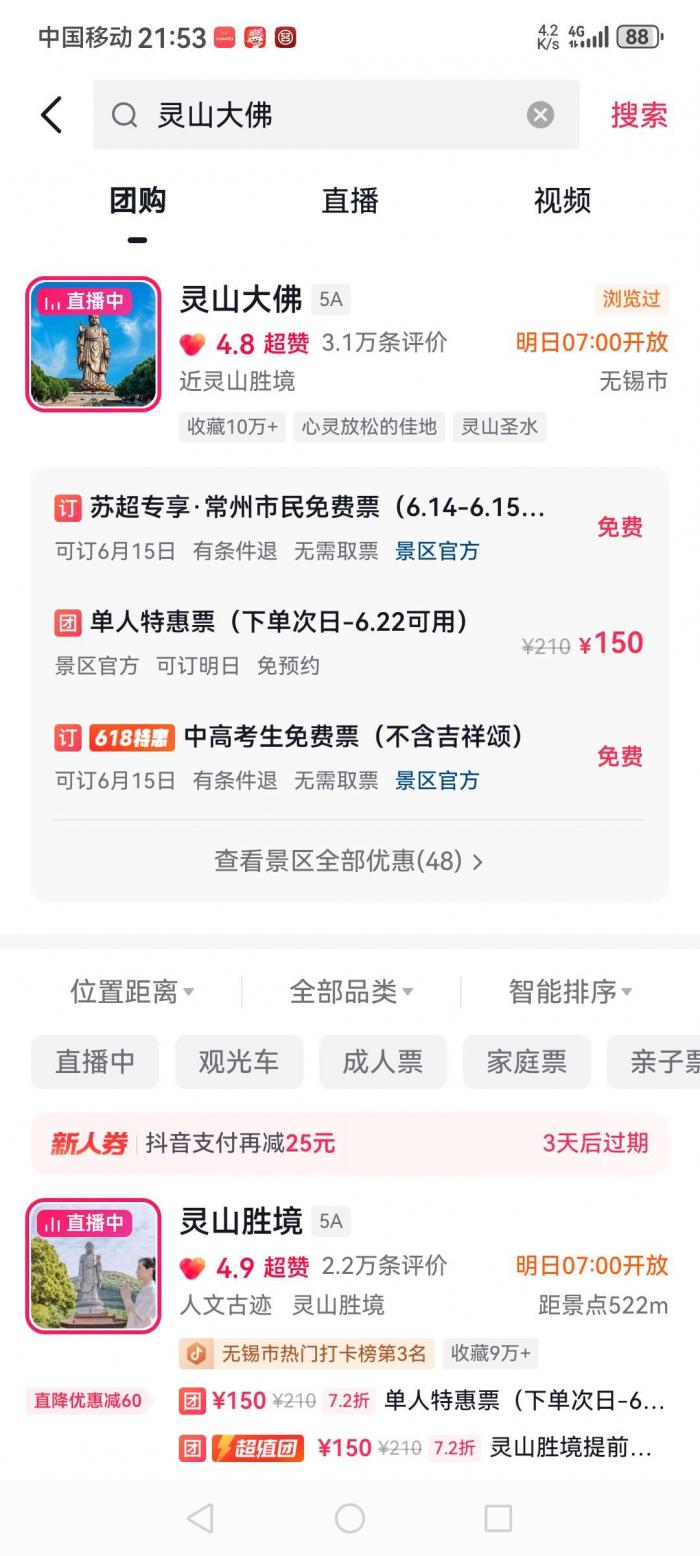
Task: Expand the 全部品类 dropdown
Action: [350, 992]
